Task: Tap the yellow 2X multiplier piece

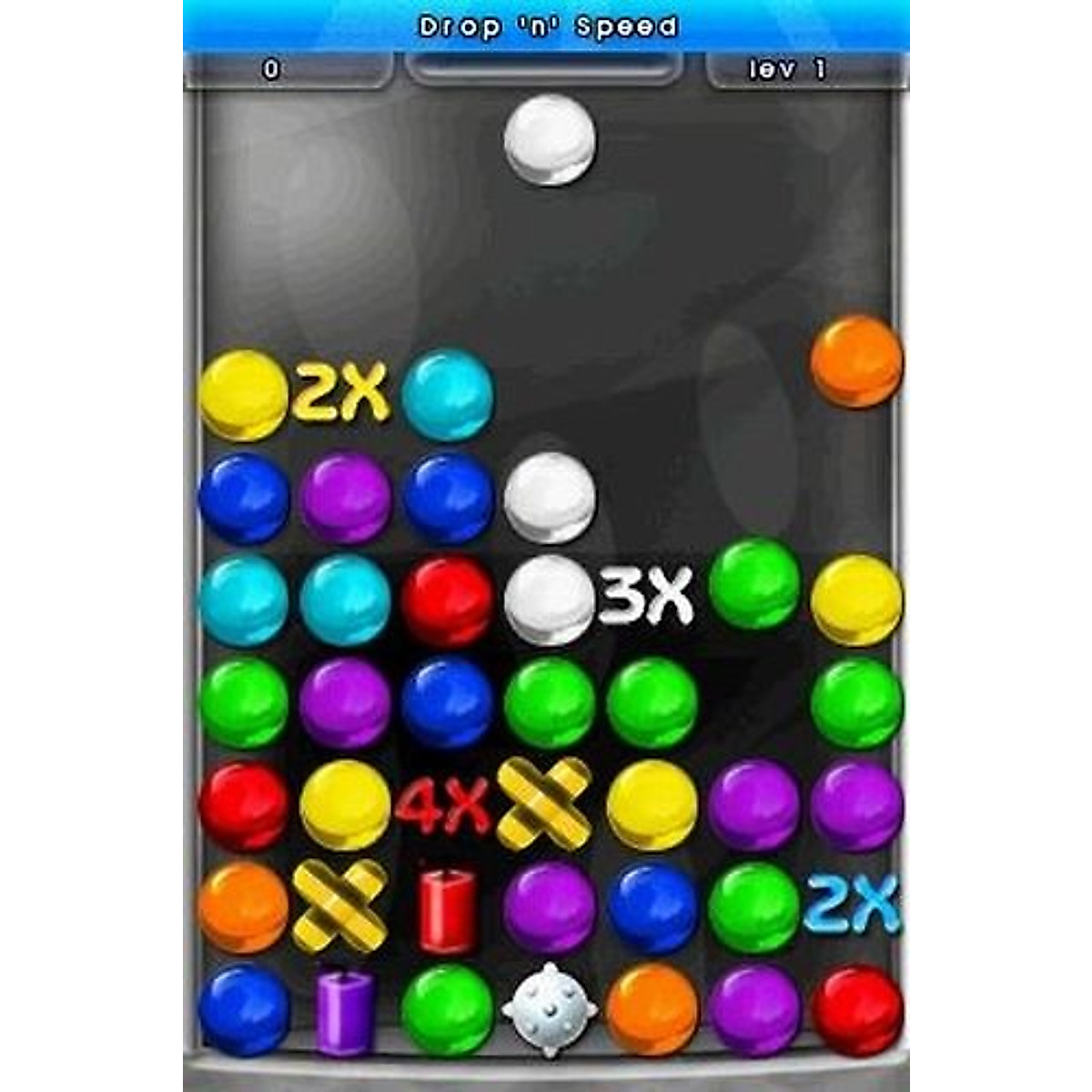Action: tap(342, 393)
